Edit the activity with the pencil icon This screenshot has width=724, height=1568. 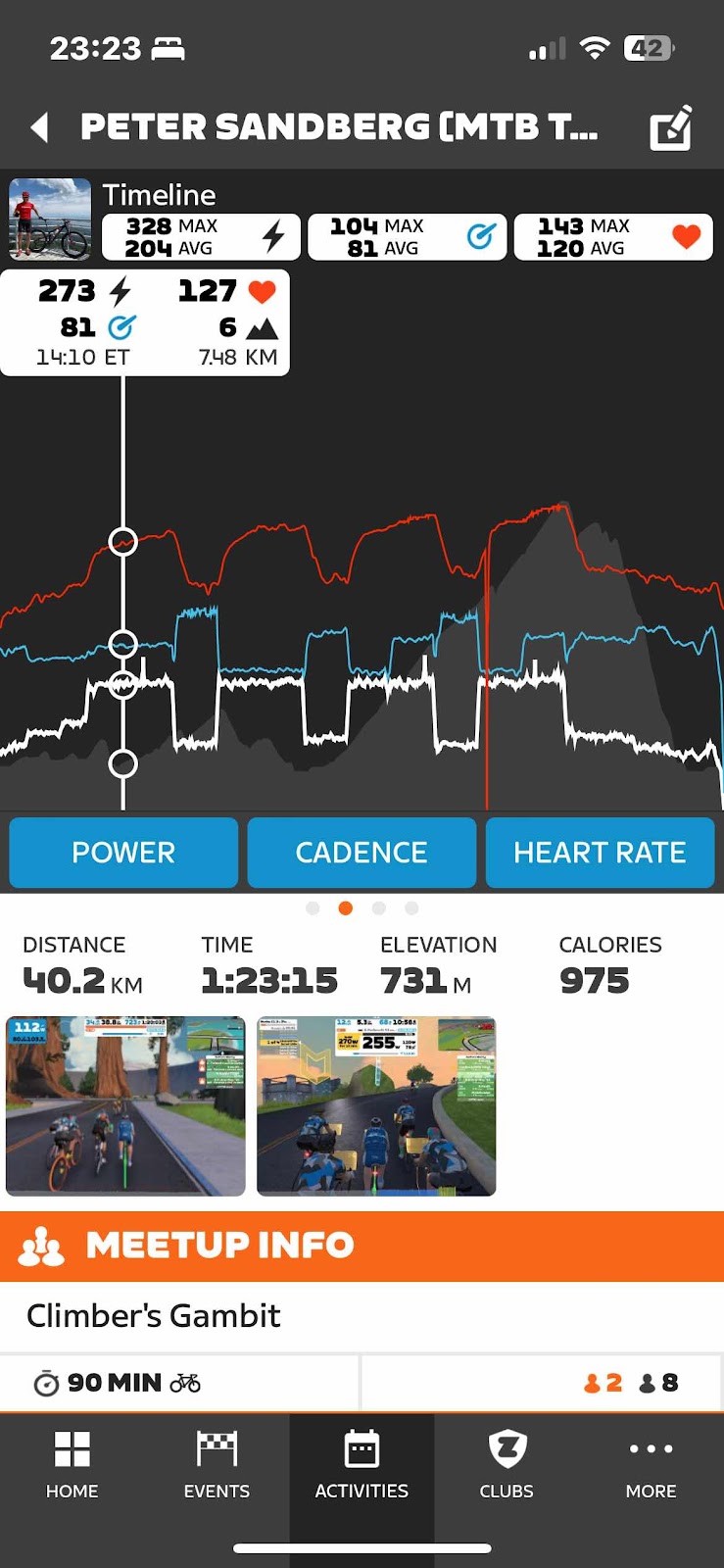(671, 127)
